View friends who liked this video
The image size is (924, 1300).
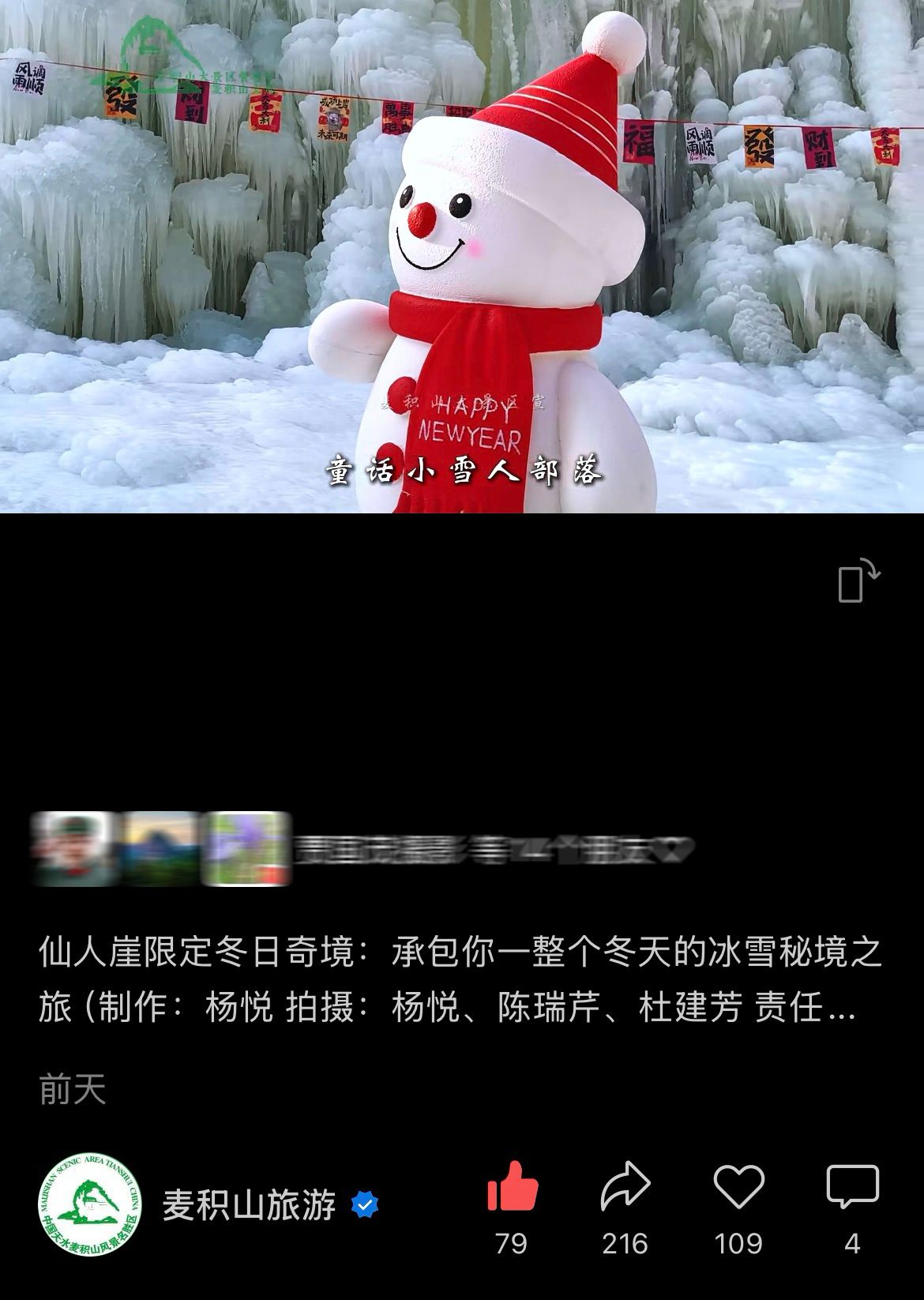click(x=363, y=850)
